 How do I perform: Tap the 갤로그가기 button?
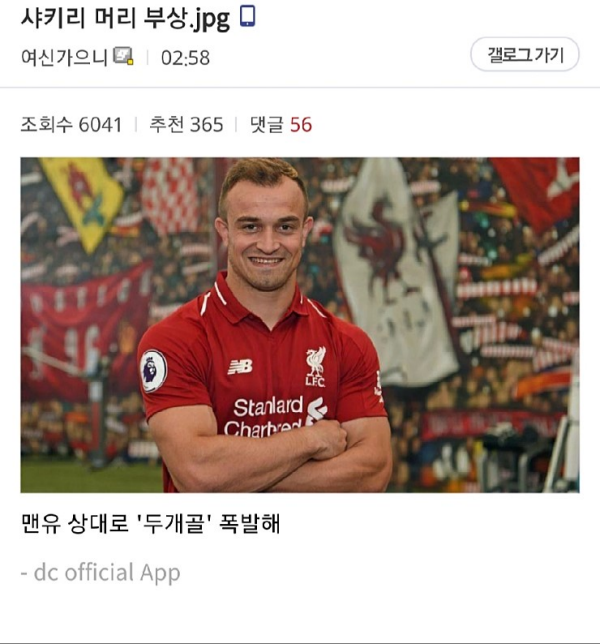524,55
